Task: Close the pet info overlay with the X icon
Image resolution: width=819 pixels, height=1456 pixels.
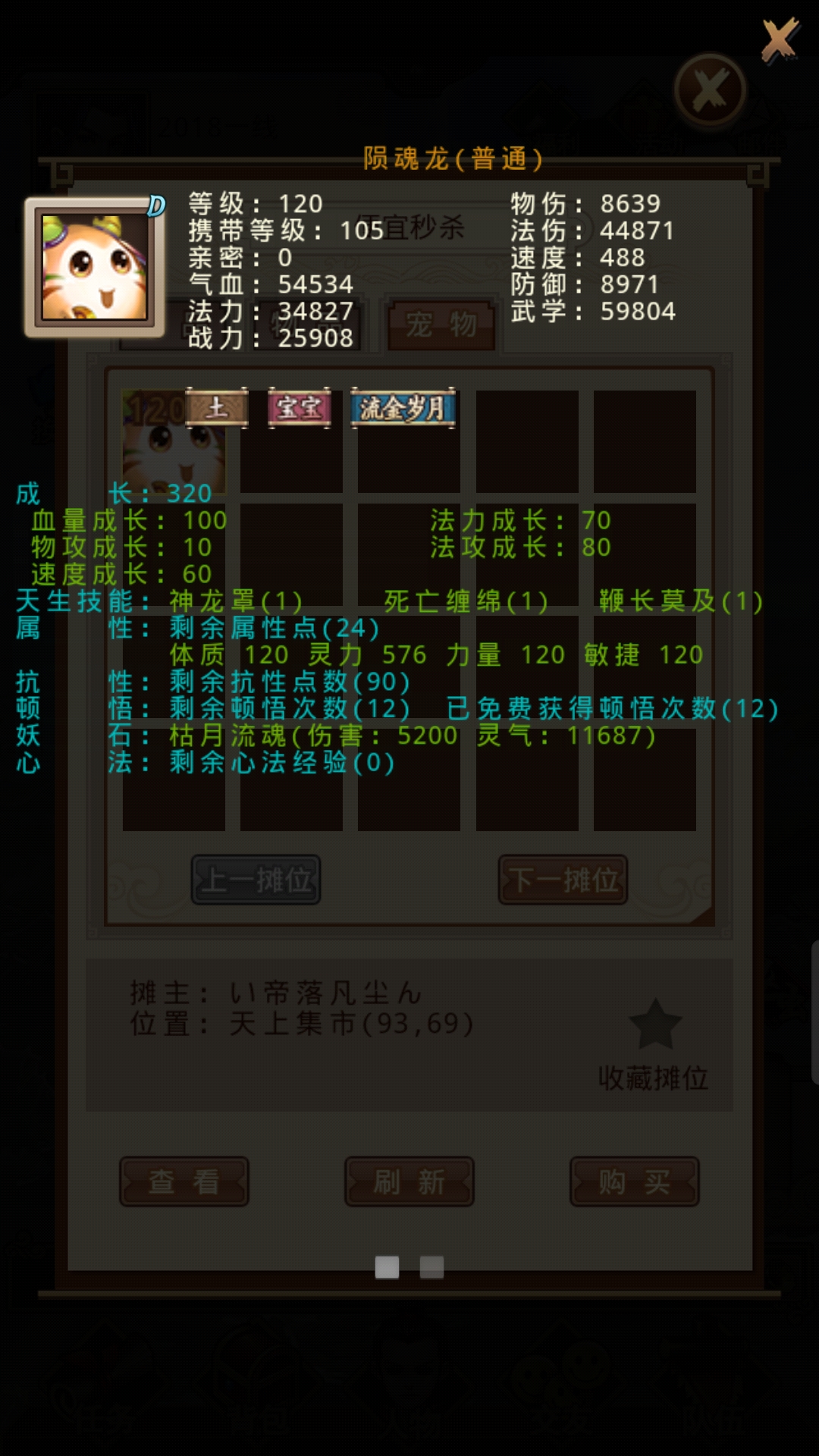Action: [780, 38]
